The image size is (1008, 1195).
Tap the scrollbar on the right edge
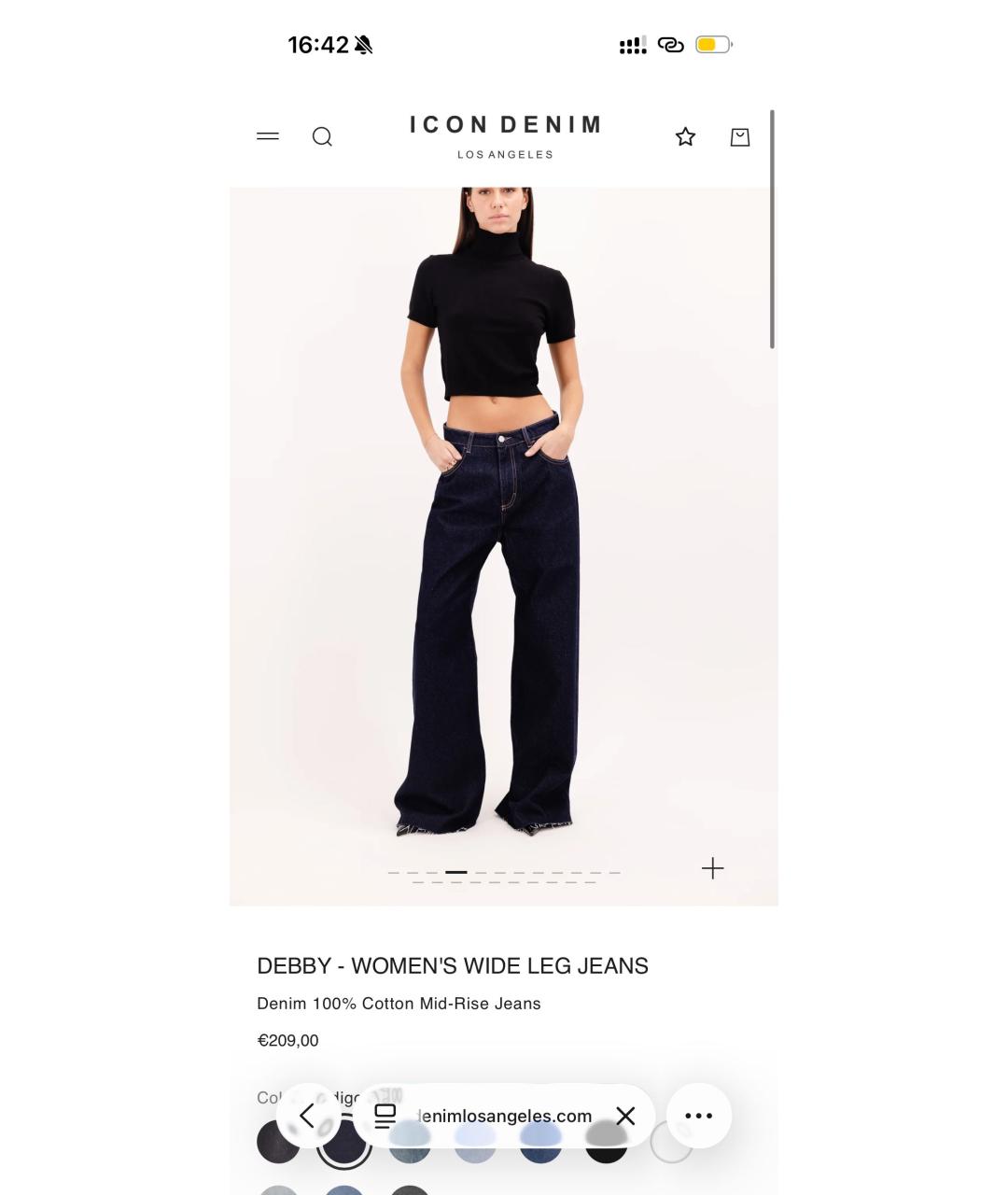tap(772, 224)
